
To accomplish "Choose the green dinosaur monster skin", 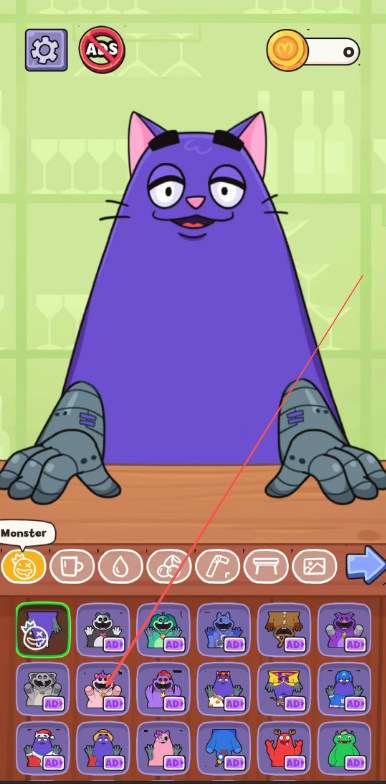I will 164,630.
